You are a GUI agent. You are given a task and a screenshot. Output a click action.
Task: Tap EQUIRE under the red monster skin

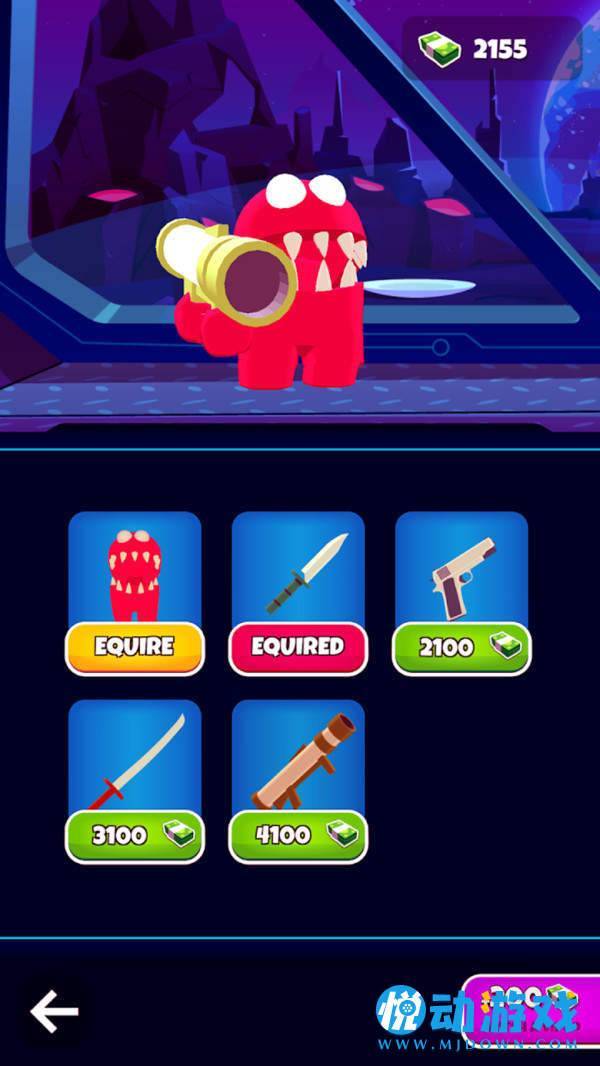(135, 647)
